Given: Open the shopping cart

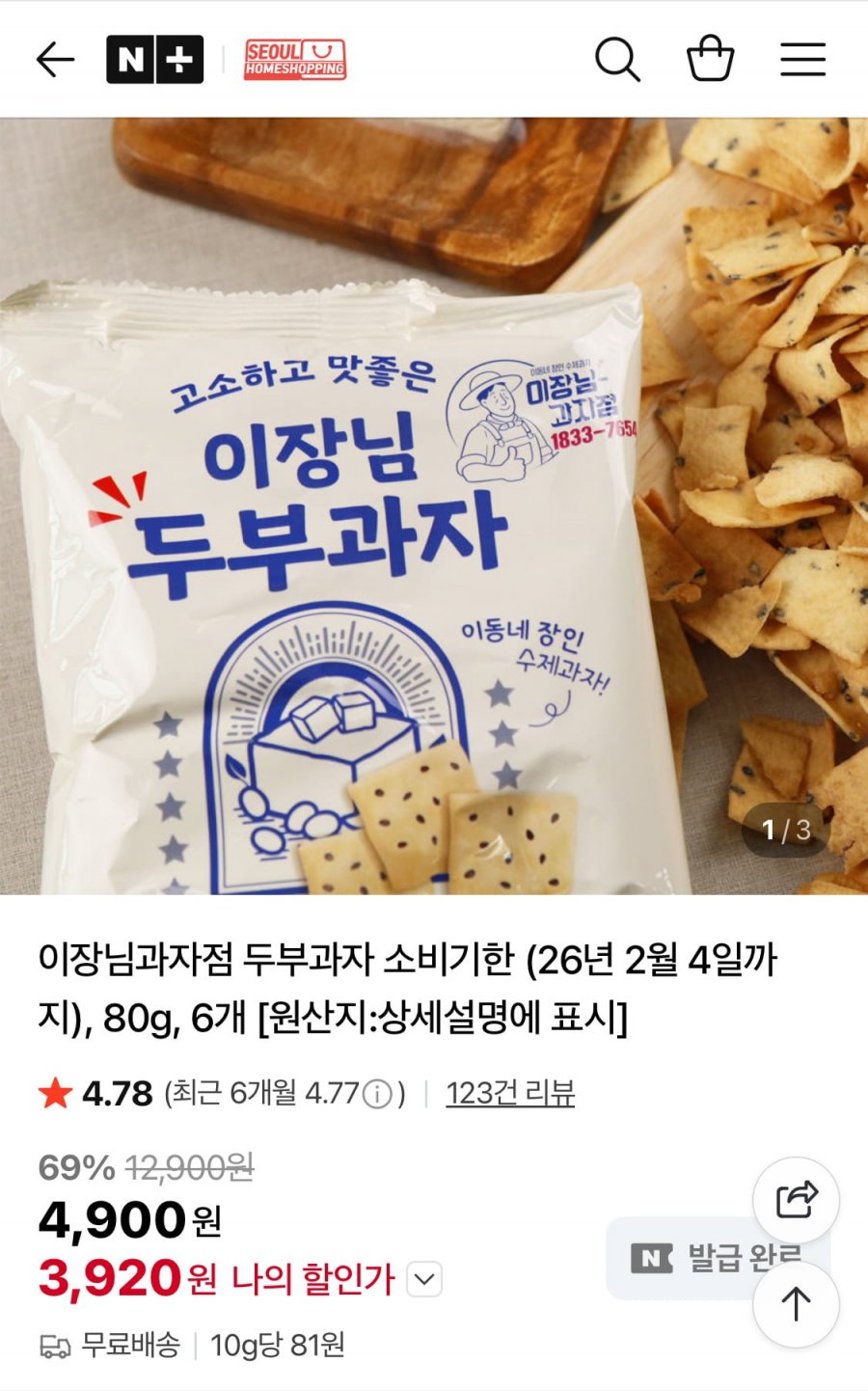Looking at the screenshot, I should [710, 58].
